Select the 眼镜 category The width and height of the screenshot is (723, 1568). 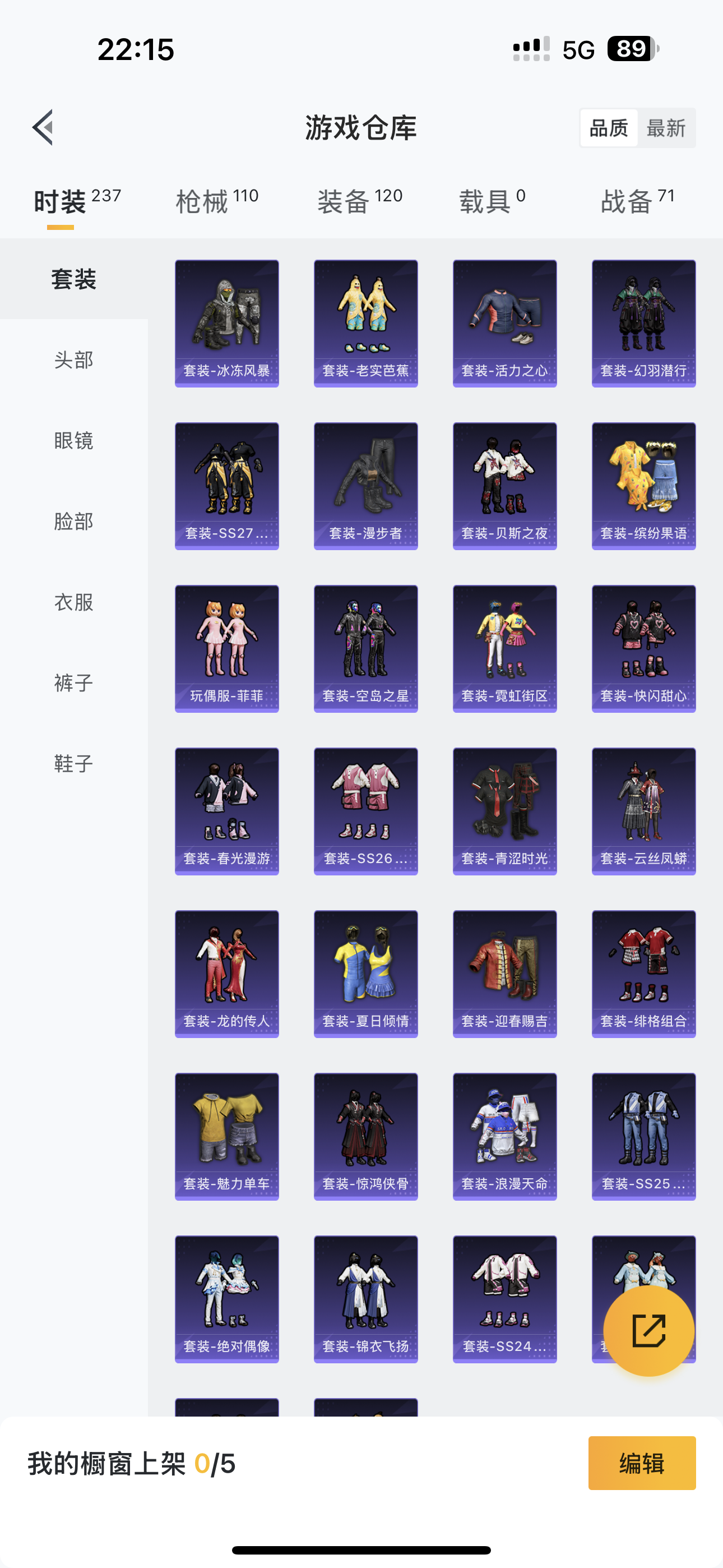[73, 440]
